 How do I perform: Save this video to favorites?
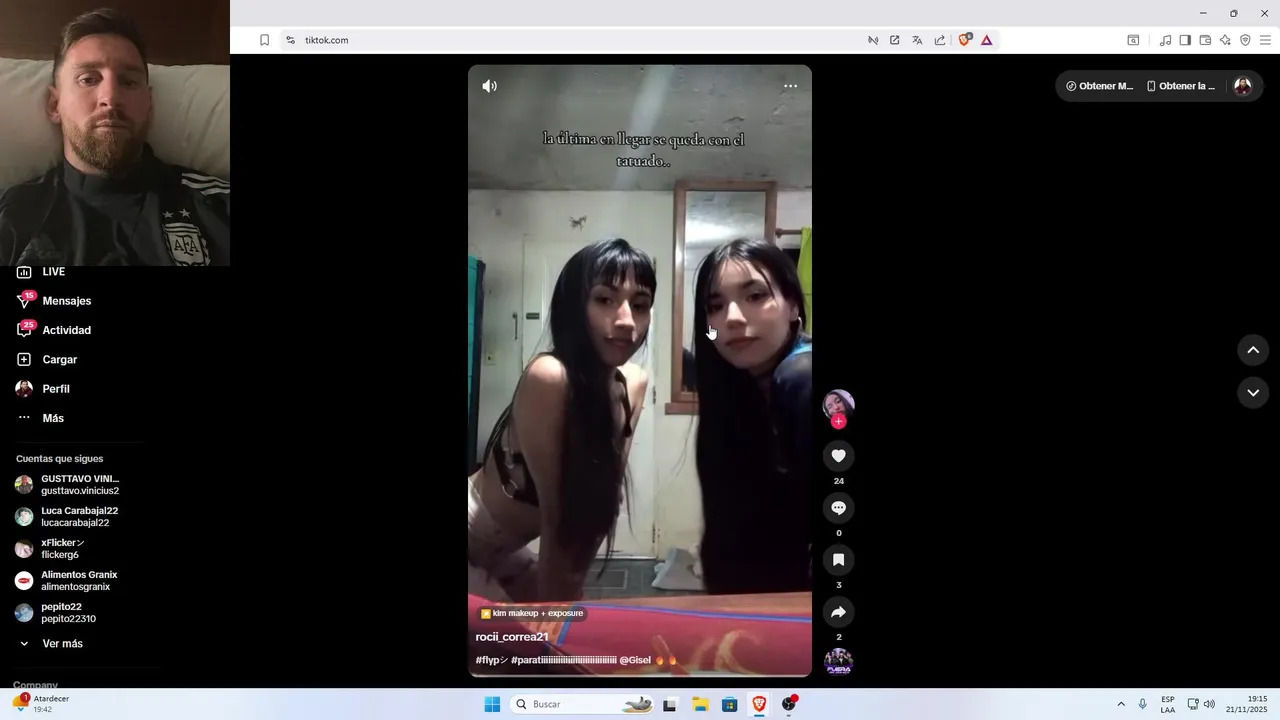838,560
